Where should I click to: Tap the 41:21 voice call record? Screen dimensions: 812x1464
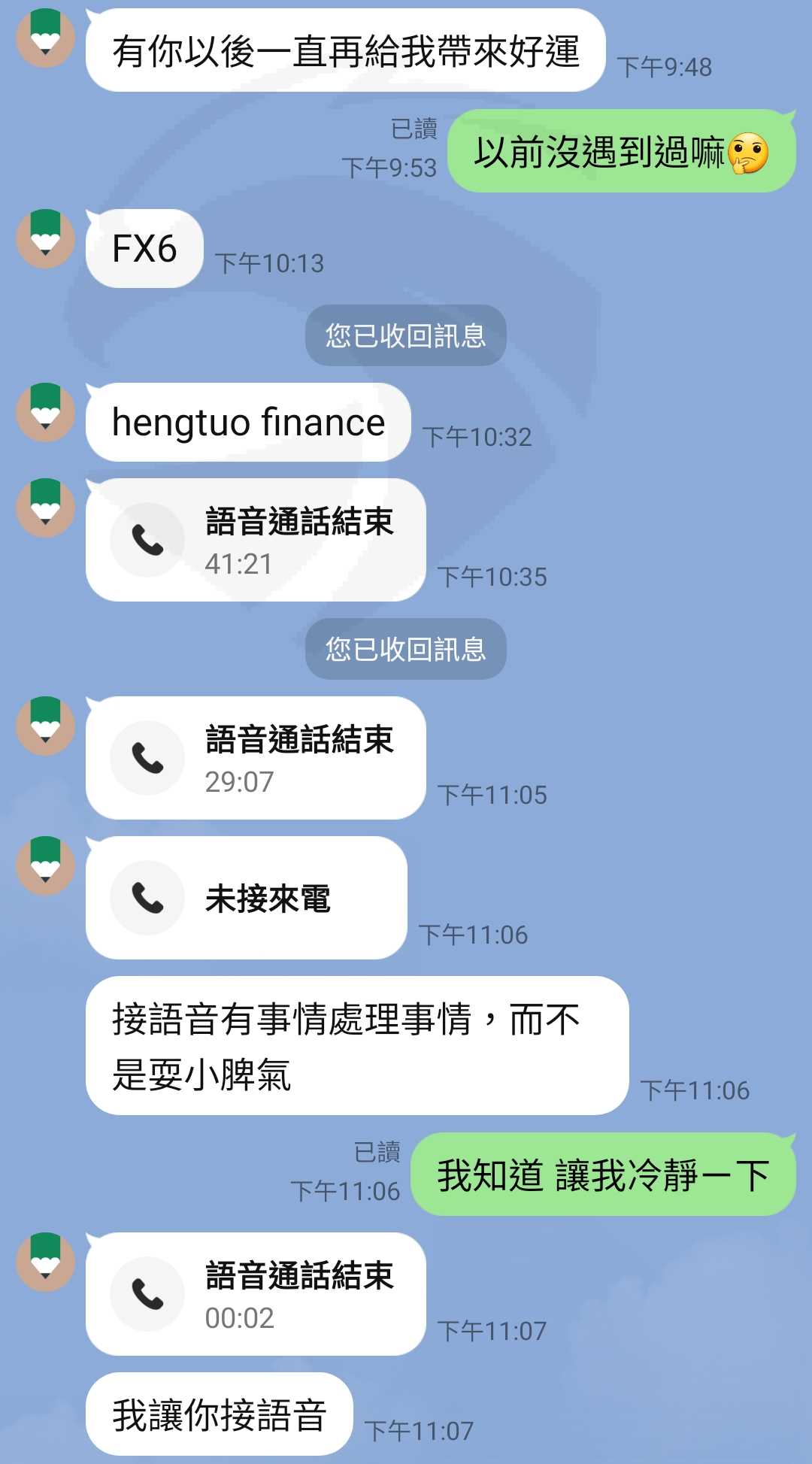(x=256, y=540)
